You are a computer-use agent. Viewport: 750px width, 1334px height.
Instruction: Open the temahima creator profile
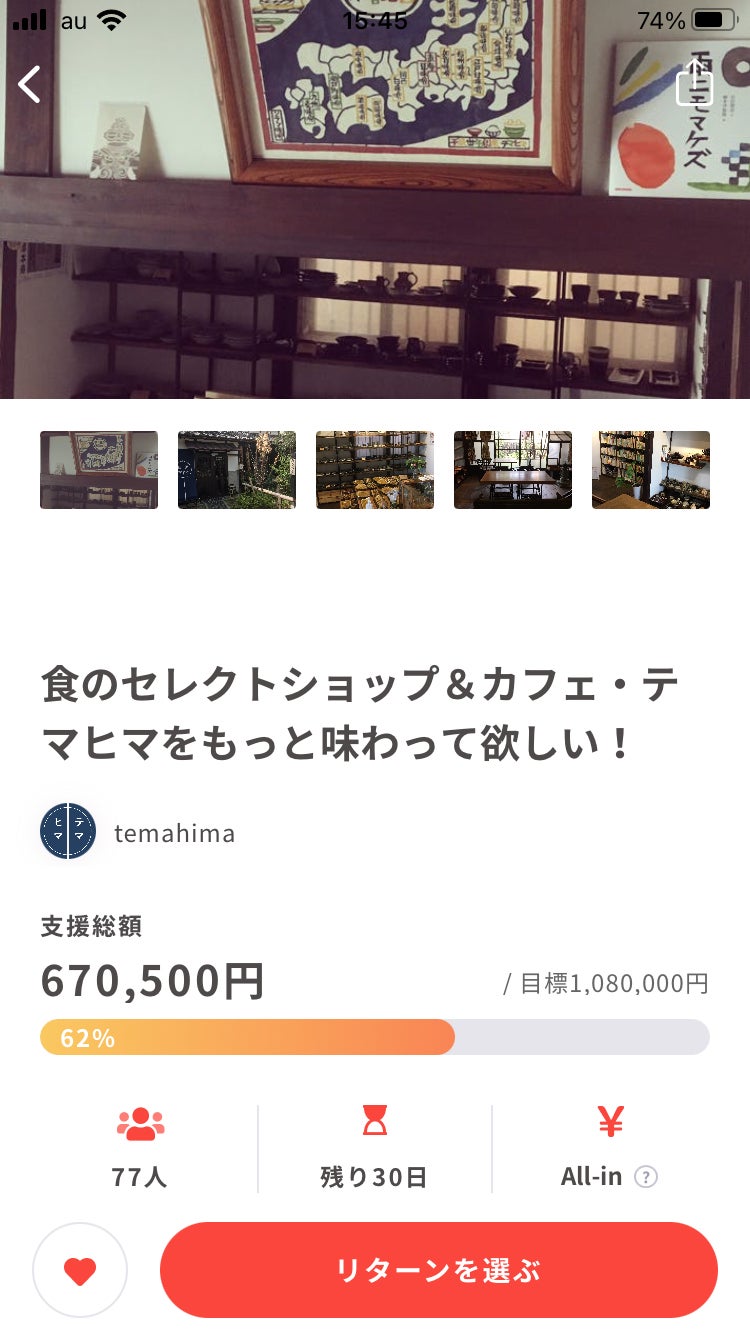(138, 832)
